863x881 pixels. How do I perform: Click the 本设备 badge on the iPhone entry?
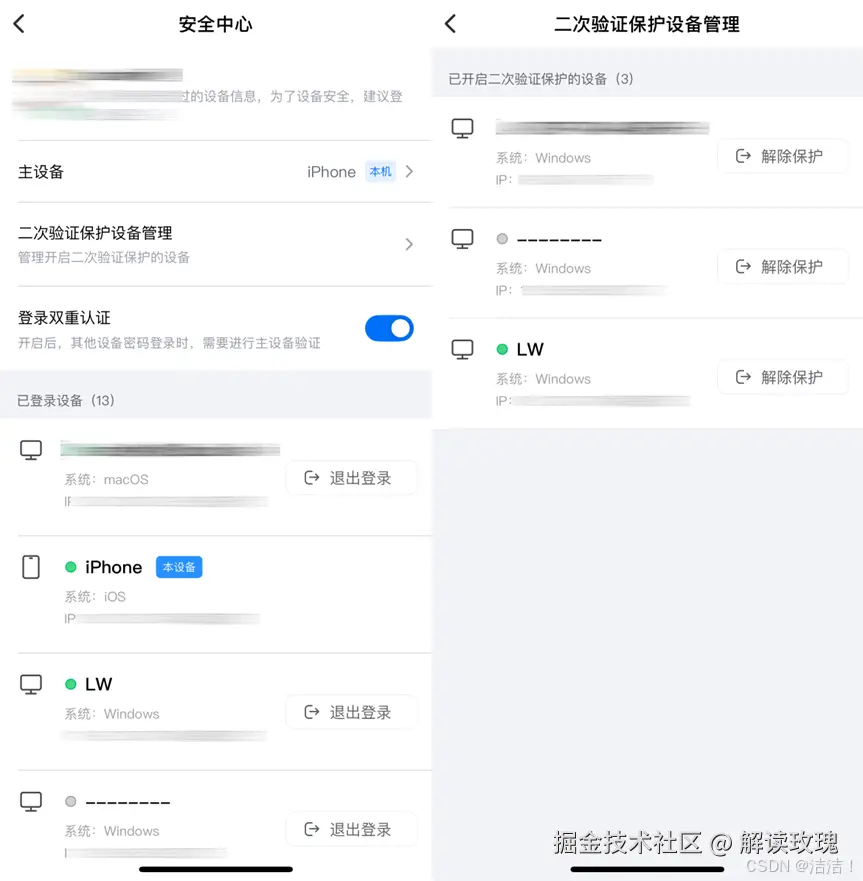point(178,567)
